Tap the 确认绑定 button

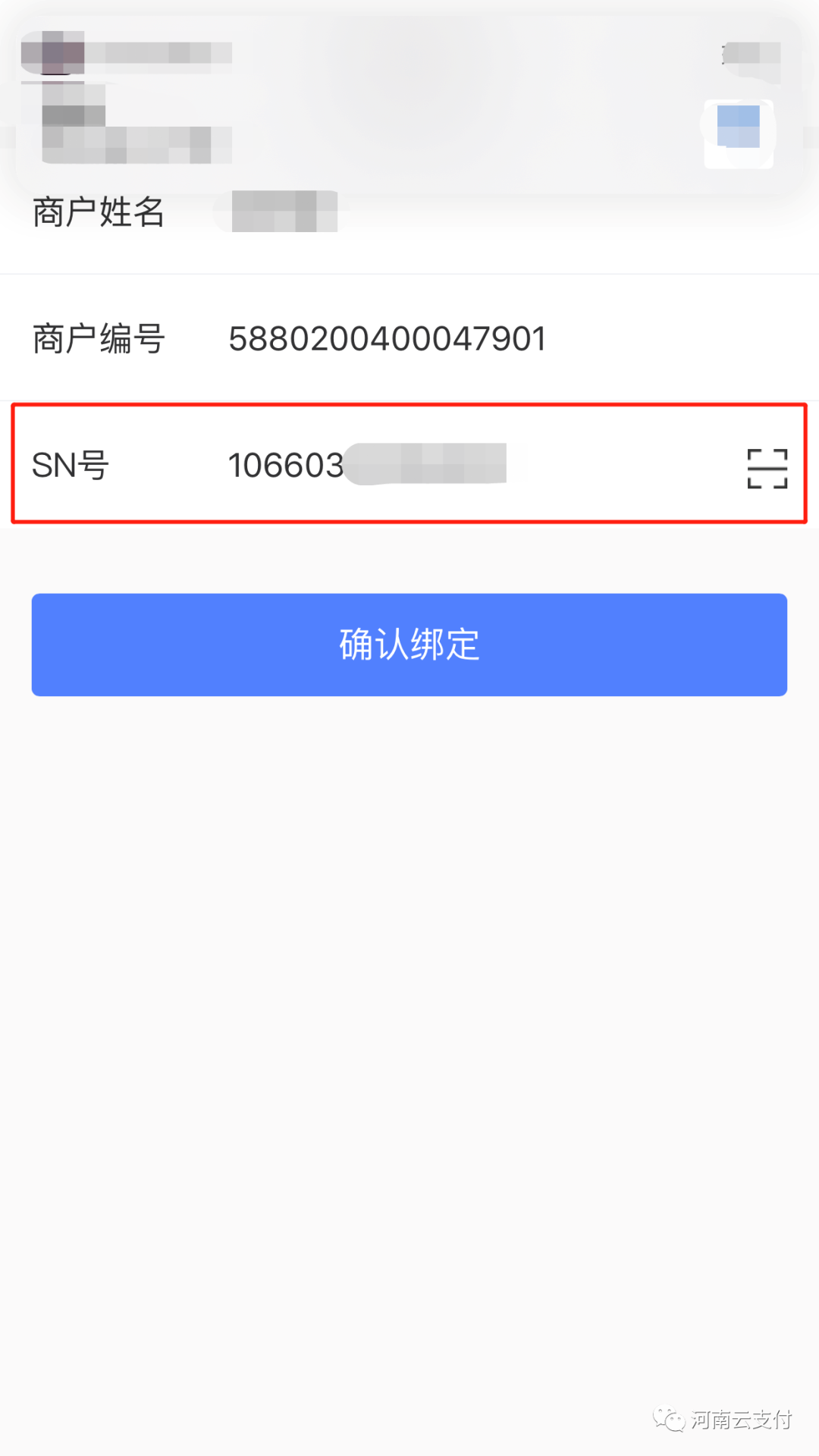point(409,645)
